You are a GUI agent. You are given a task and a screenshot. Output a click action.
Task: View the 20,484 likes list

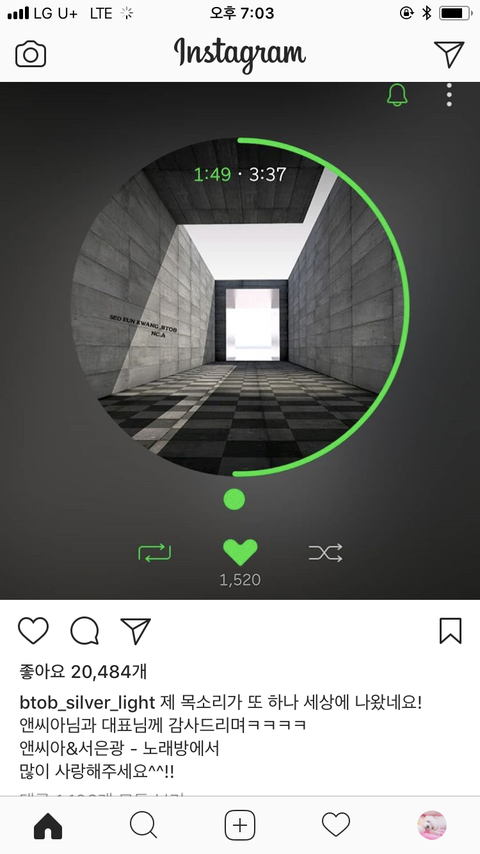(83, 672)
